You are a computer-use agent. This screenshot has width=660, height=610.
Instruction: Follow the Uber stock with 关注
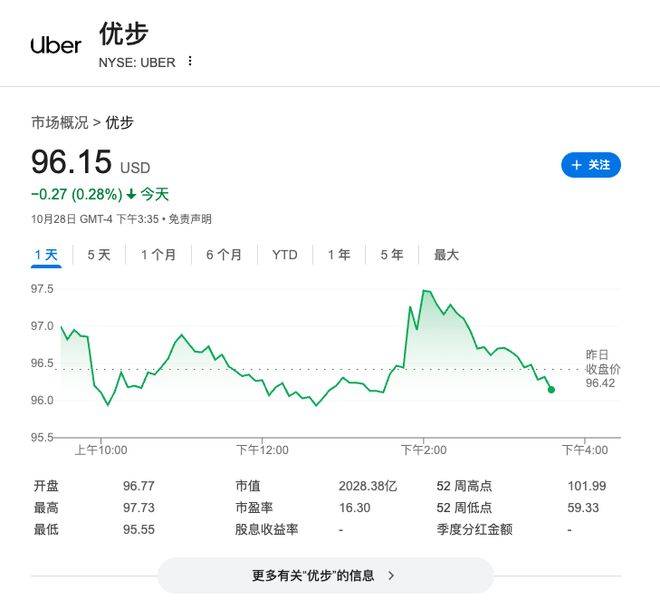pos(590,165)
